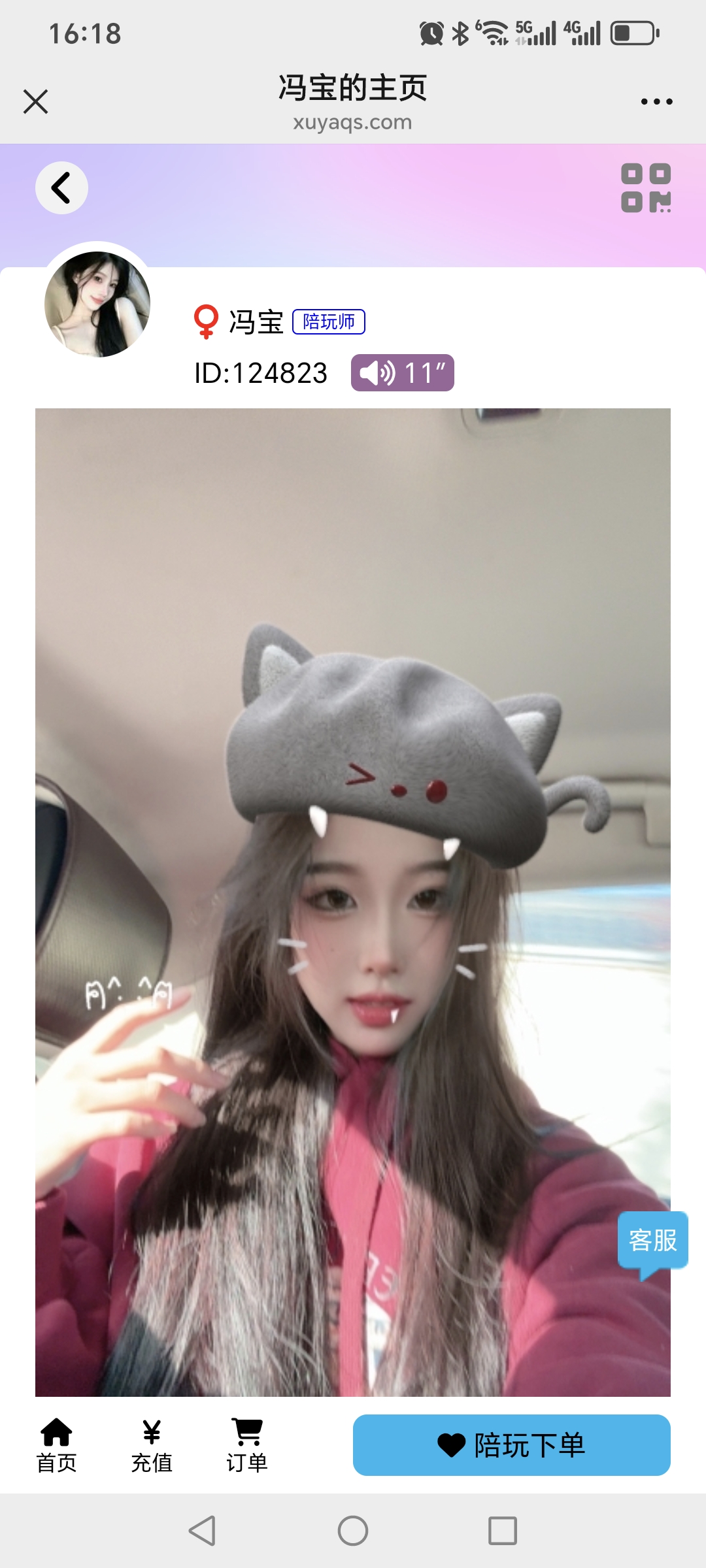Open the large profile photo

point(353,902)
